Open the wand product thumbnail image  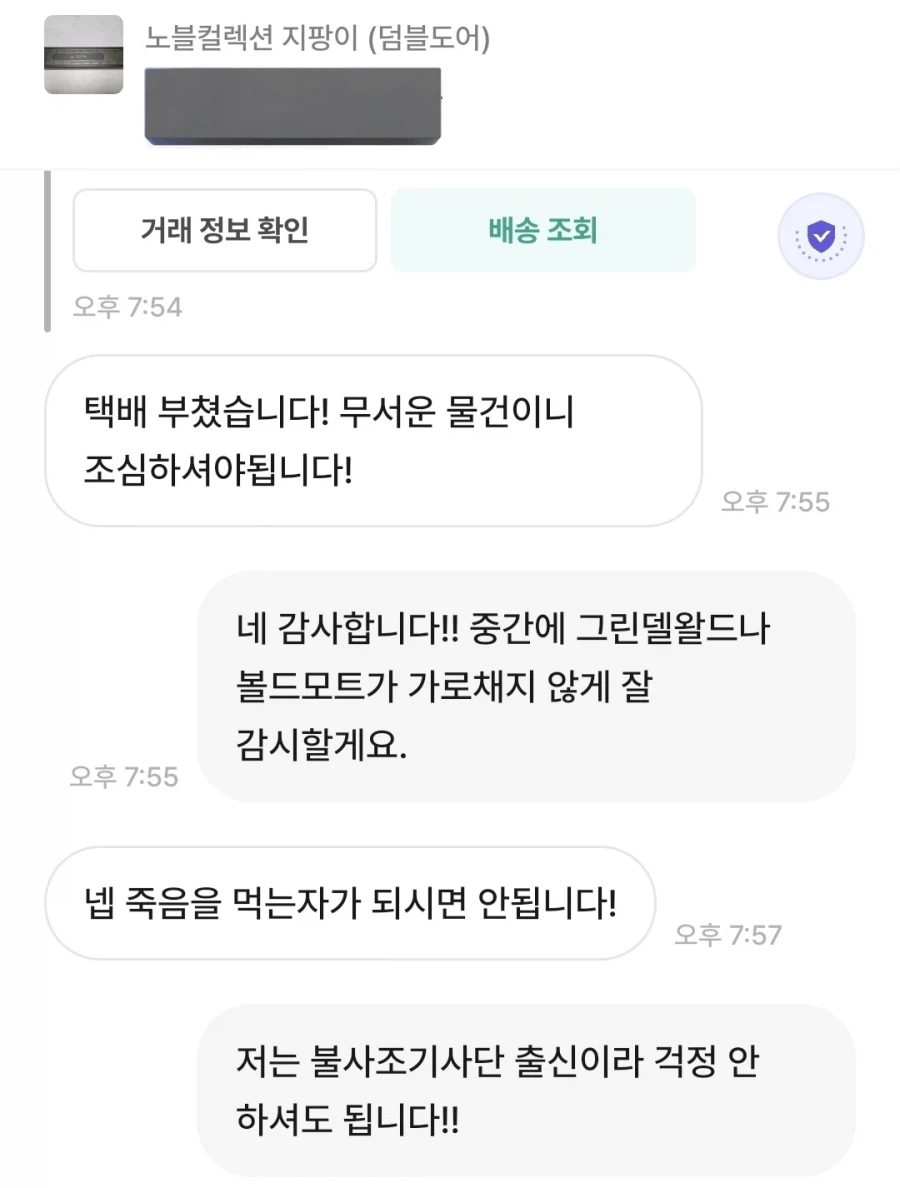(84, 55)
